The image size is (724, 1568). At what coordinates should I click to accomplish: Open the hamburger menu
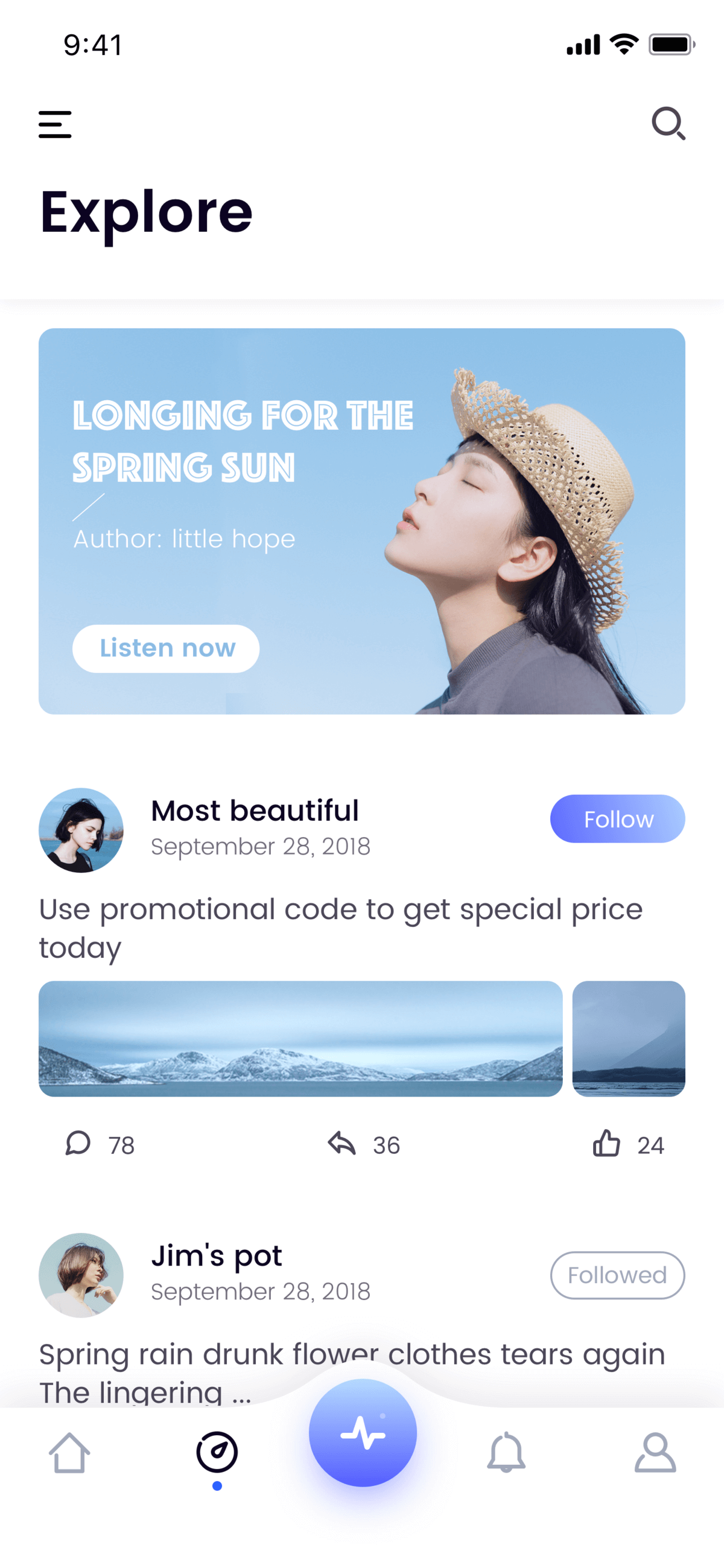(x=55, y=124)
